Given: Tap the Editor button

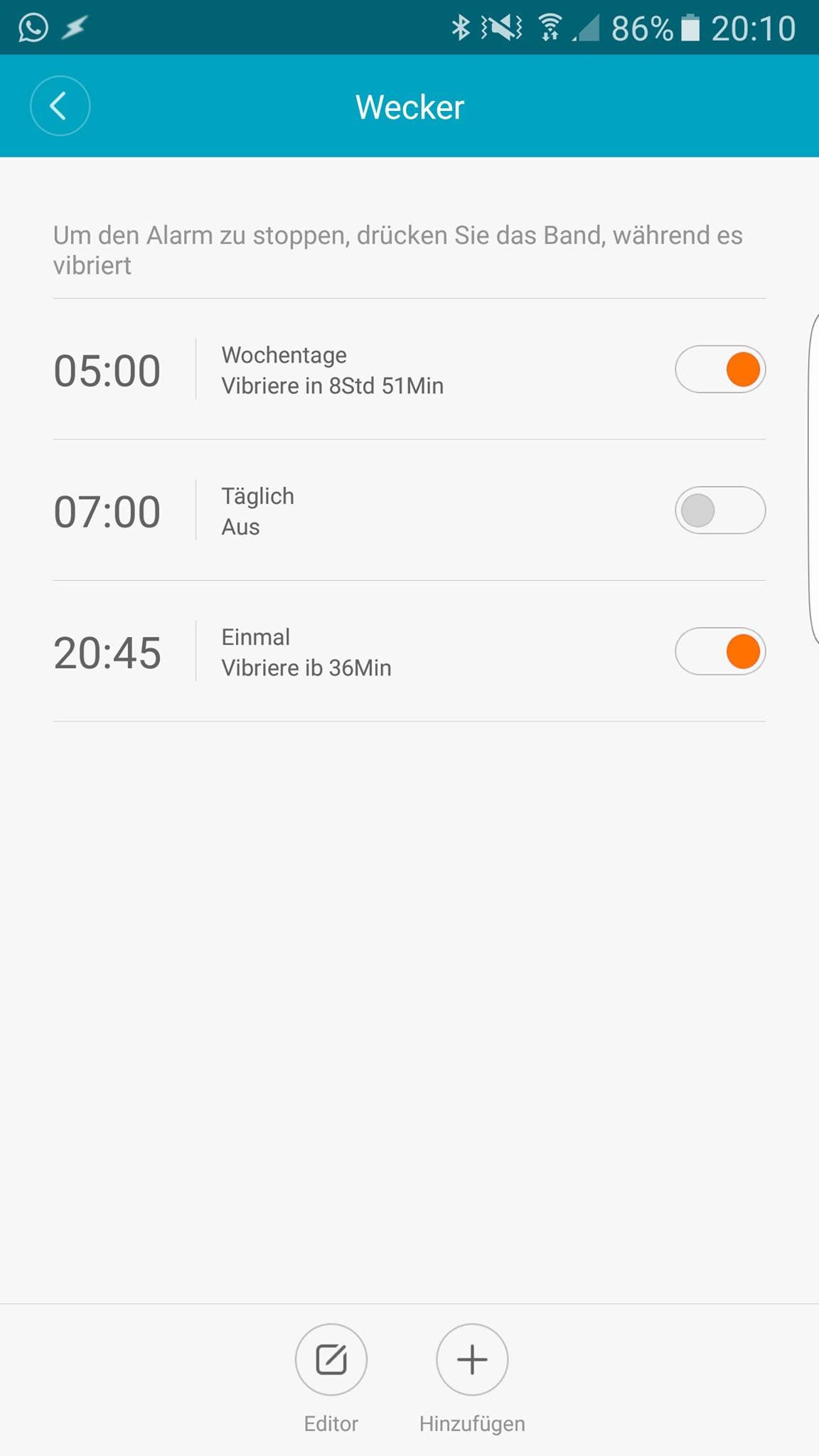Looking at the screenshot, I should pos(331,1360).
